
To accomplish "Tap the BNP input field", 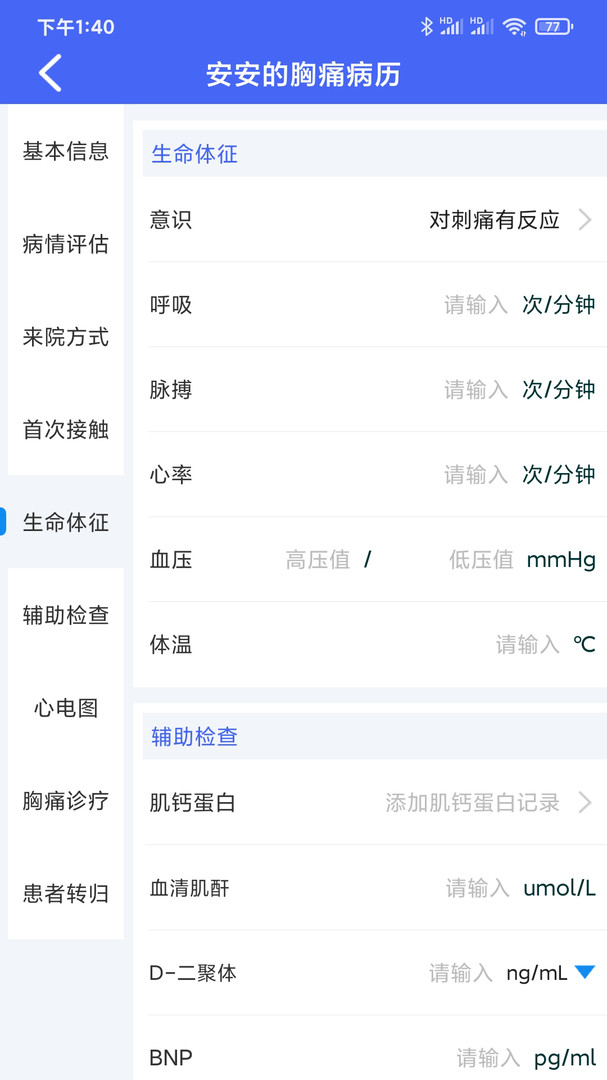I will click(x=488, y=1058).
